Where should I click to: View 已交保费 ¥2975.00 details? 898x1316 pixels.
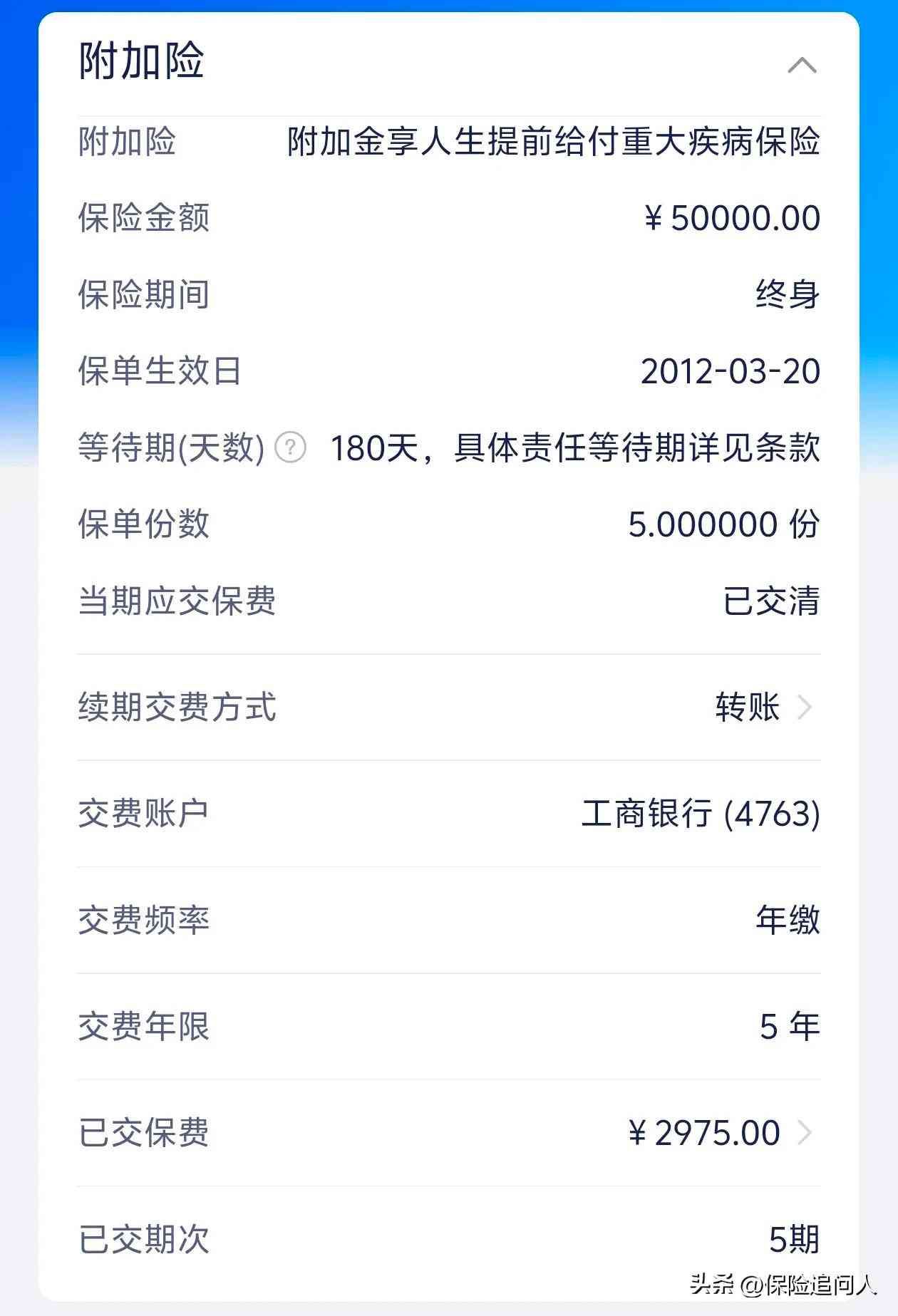pos(720,1133)
